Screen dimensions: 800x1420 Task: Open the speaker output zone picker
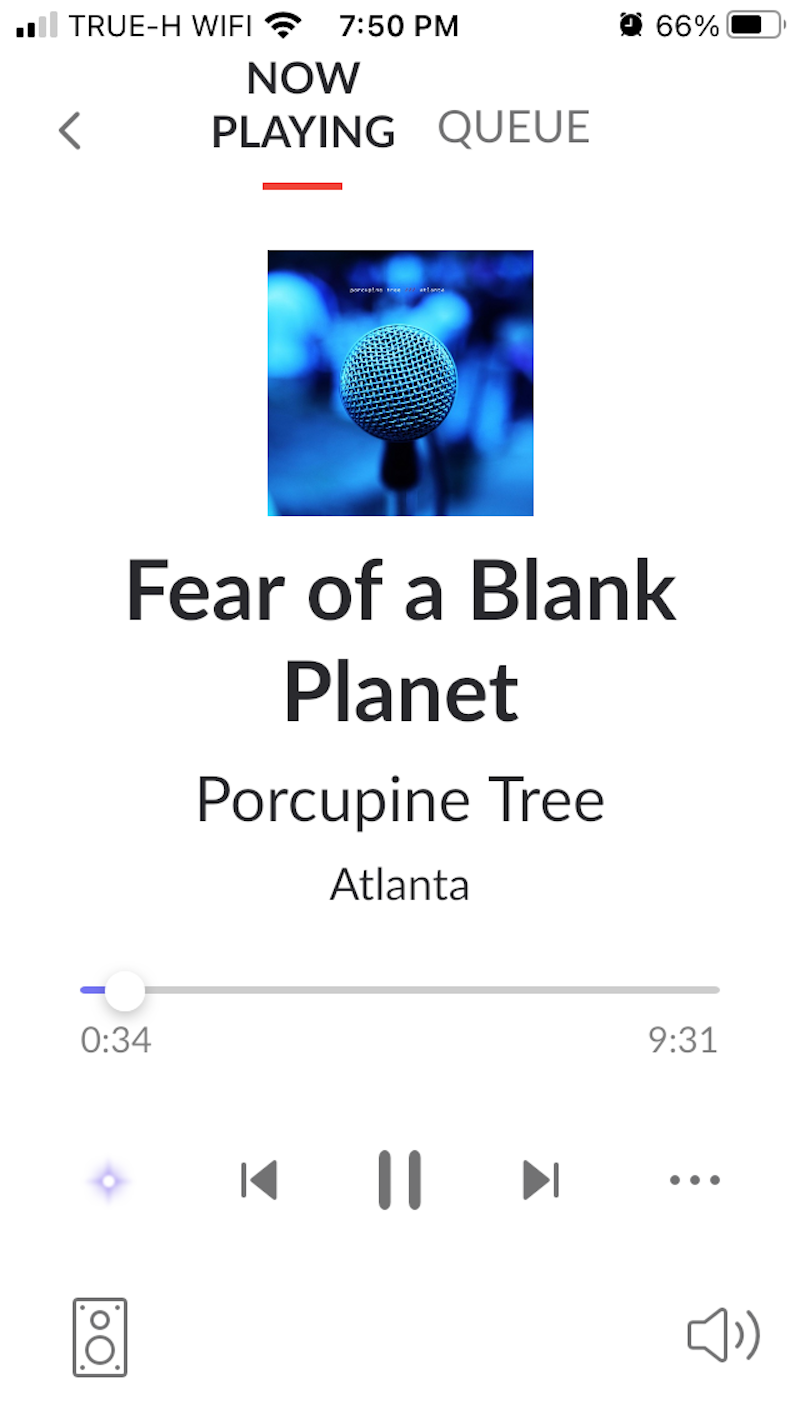(100, 1337)
